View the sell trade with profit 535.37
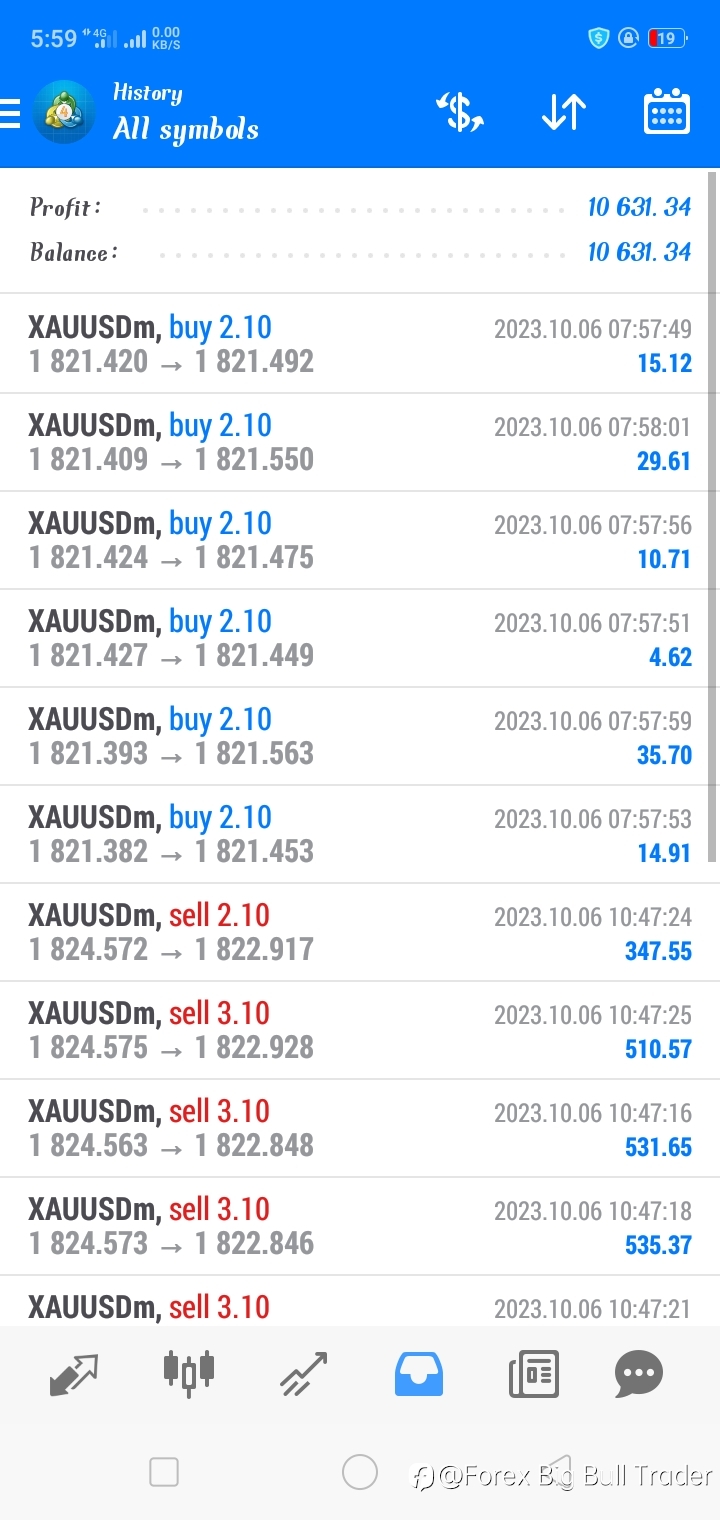This screenshot has width=720, height=1520. [x=360, y=1226]
